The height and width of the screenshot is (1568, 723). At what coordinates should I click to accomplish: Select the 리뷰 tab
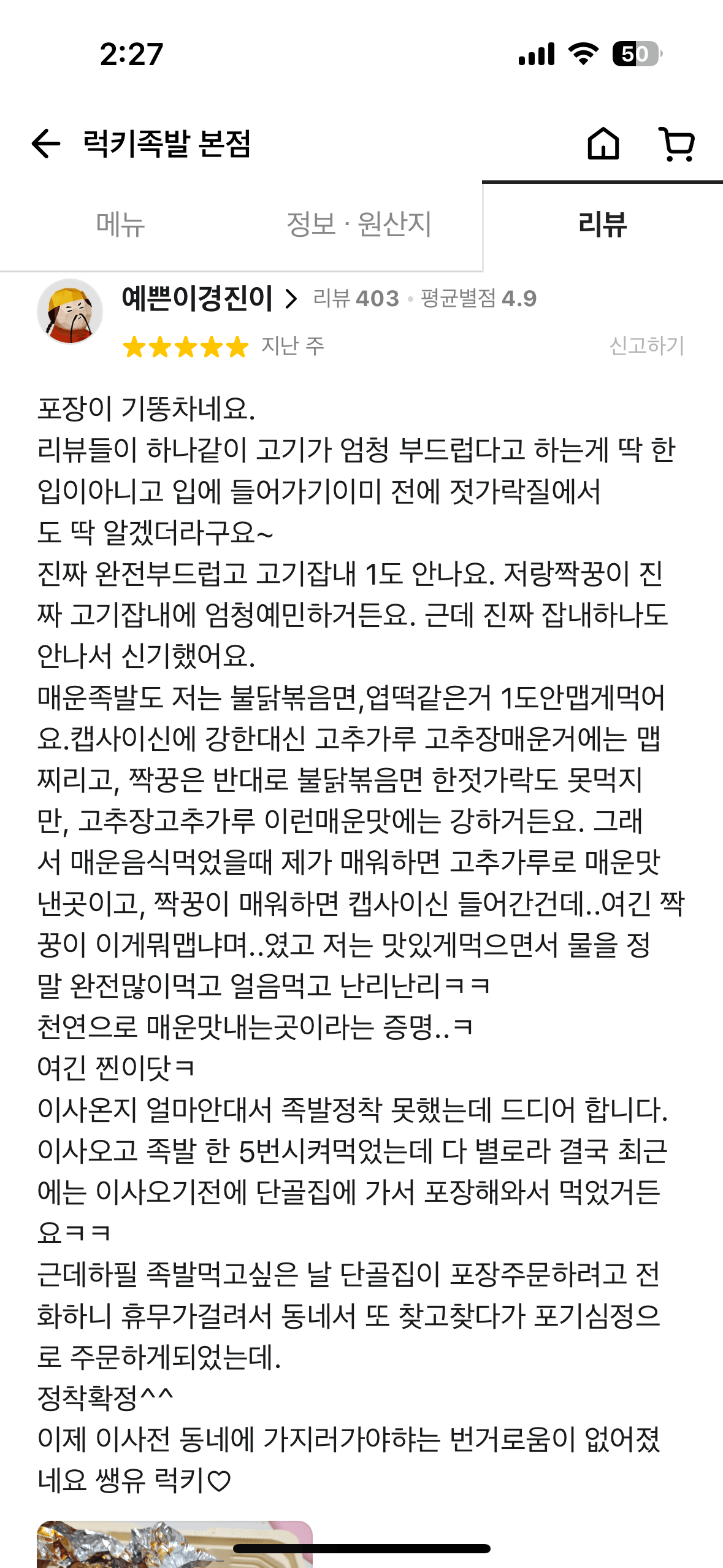coord(602,225)
